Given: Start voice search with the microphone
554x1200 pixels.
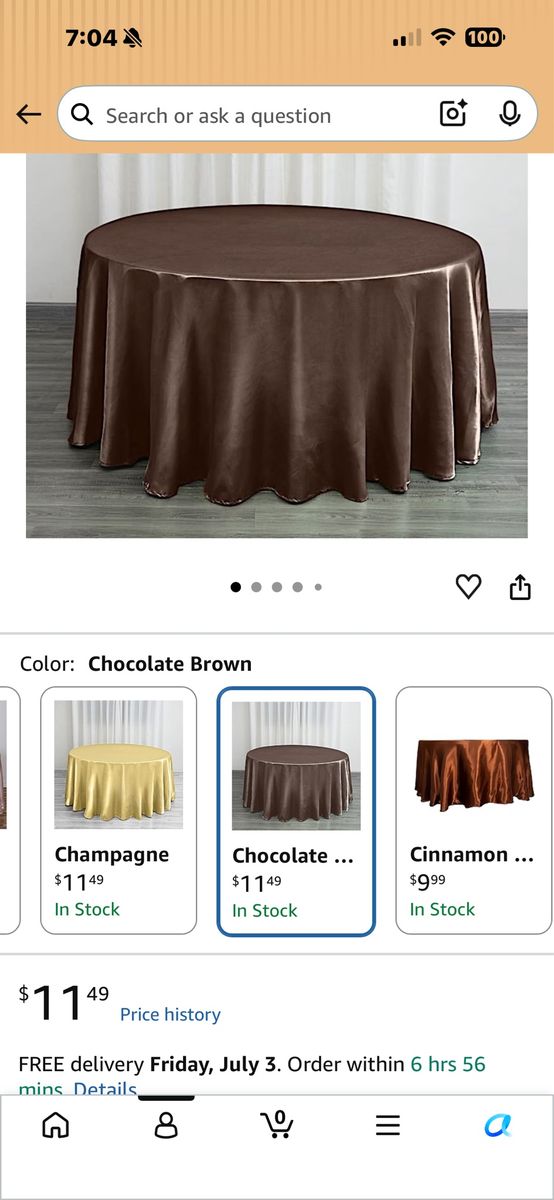Looking at the screenshot, I should [x=510, y=114].
